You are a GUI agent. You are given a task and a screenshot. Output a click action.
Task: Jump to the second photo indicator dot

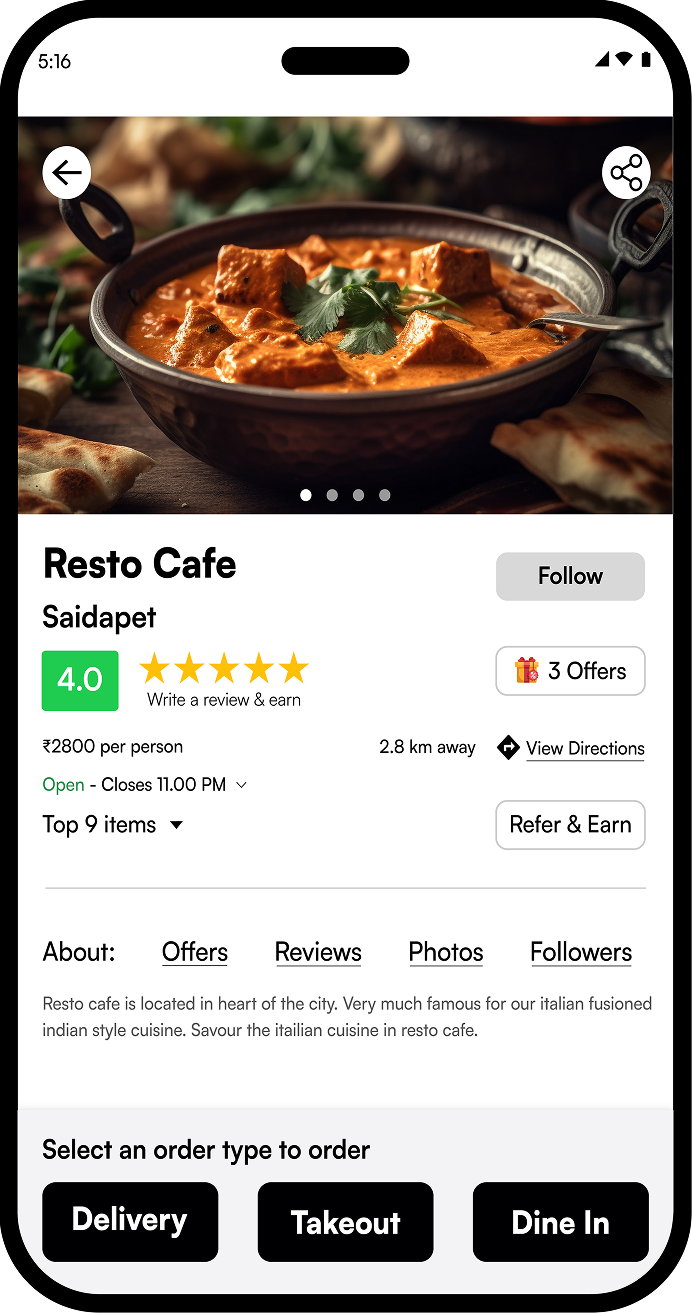(332, 495)
